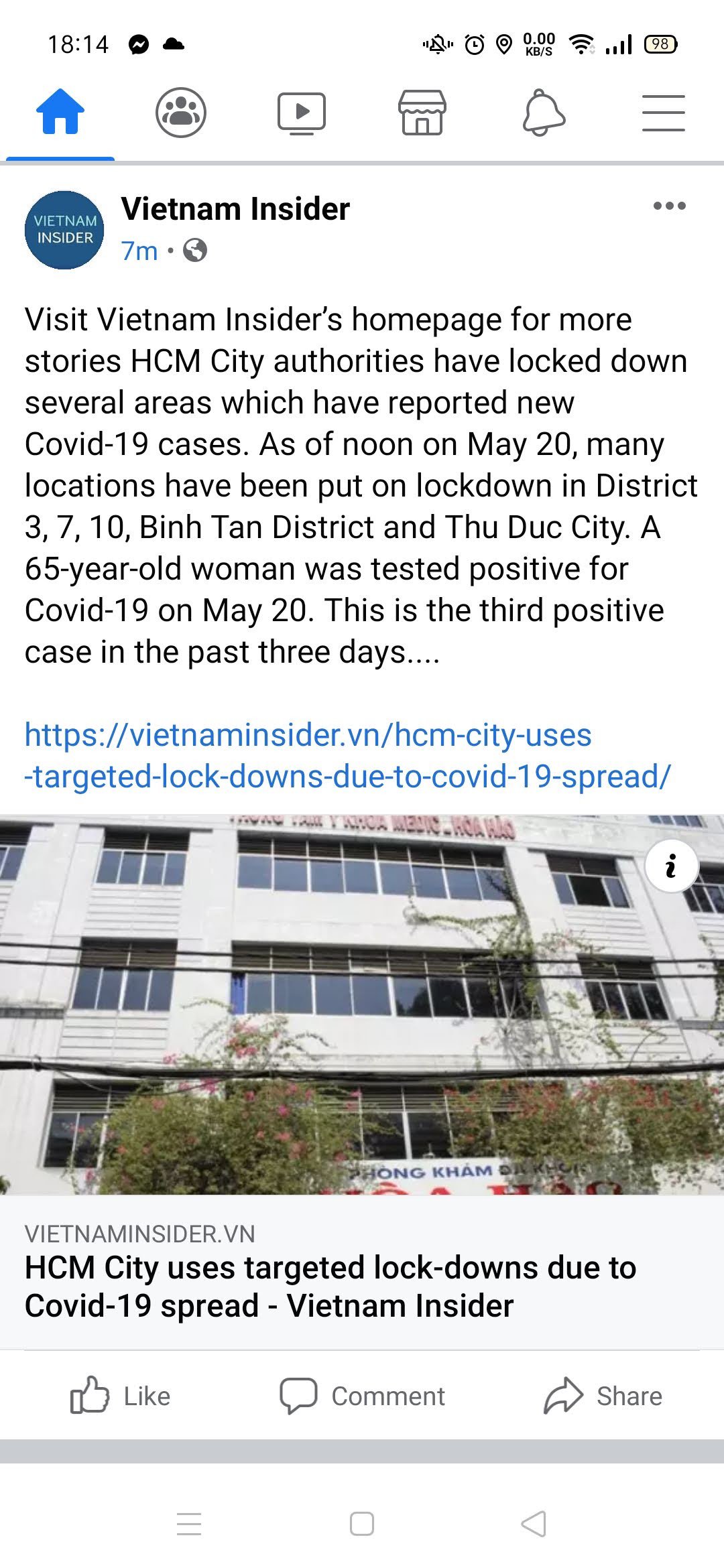The image size is (724, 1568).
Task: Tap the info icon on the link image
Action: (x=671, y=866)
